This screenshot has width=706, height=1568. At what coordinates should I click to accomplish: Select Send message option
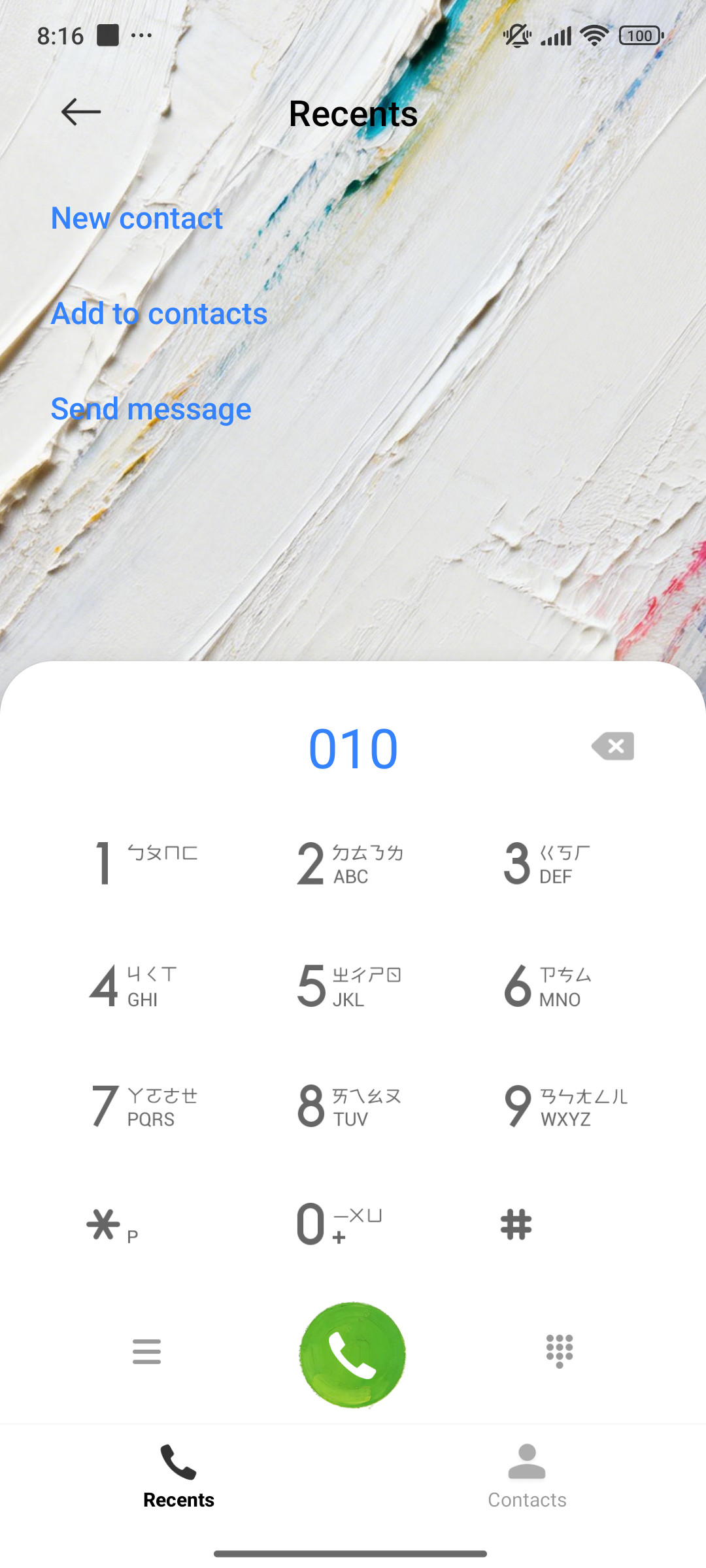(151, 409)
